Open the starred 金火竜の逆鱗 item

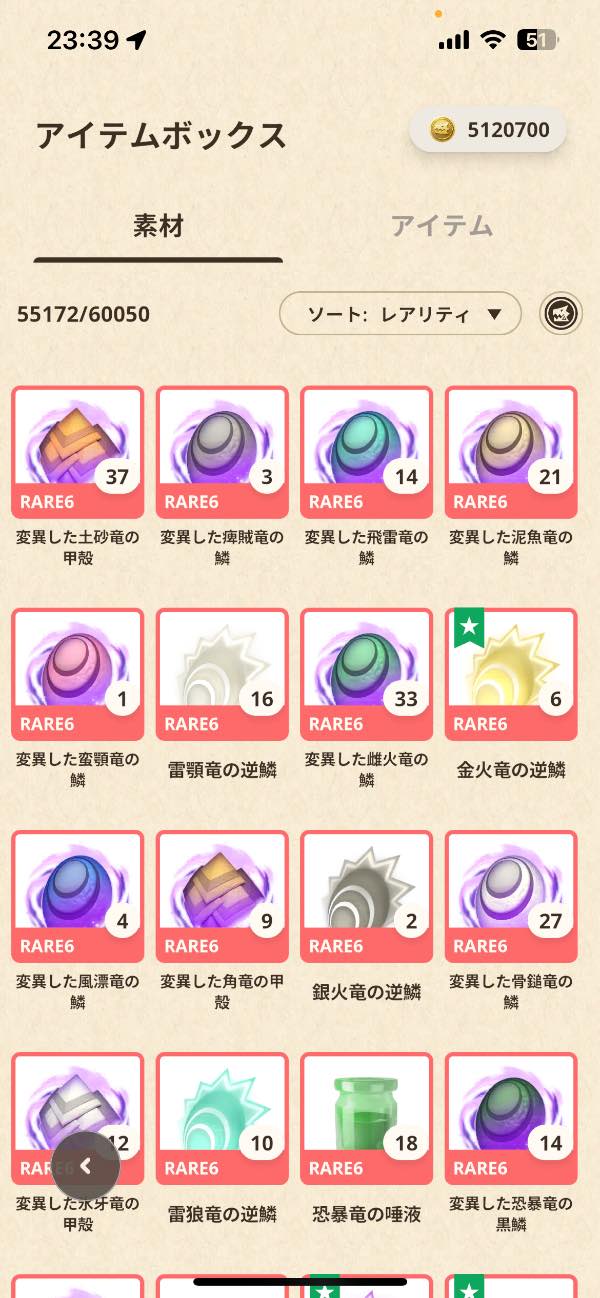[511, 674]
